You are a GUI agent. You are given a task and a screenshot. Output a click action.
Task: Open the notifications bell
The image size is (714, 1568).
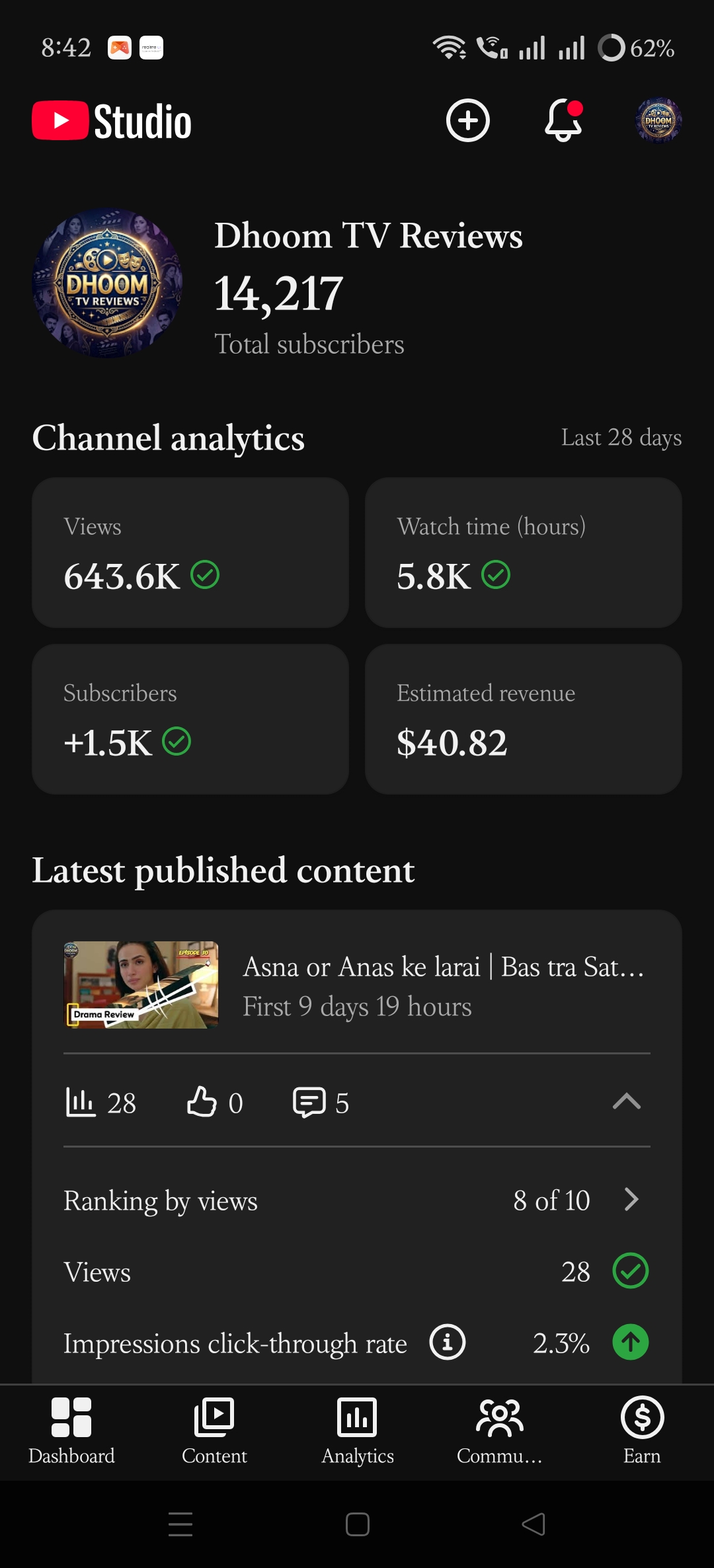563,120
